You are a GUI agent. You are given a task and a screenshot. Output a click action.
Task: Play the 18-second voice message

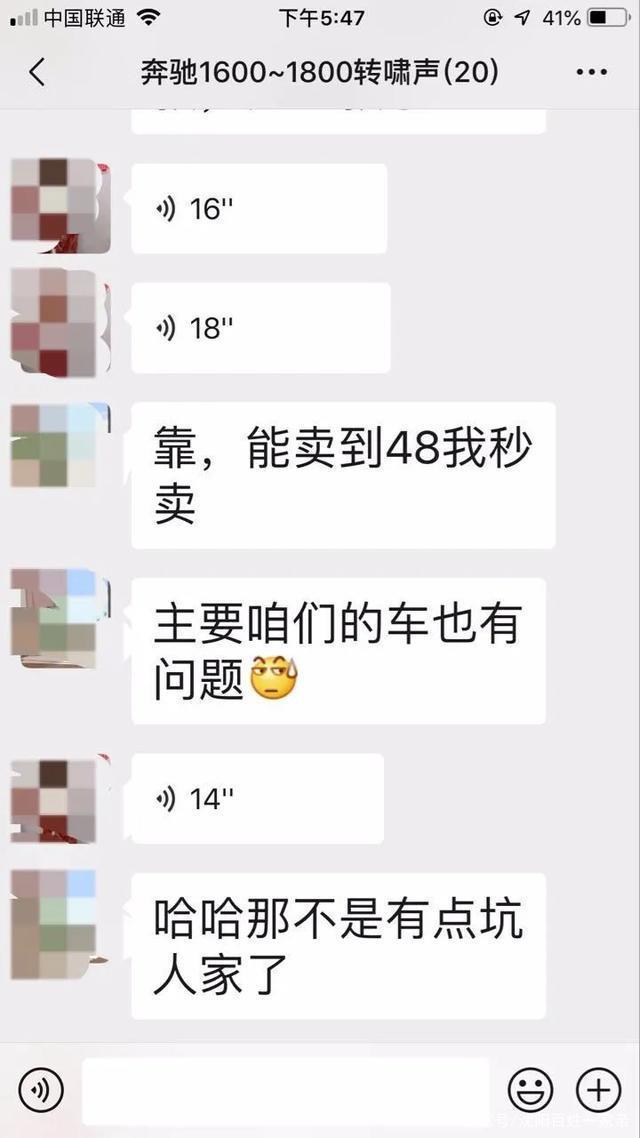(x=260, y=328)
